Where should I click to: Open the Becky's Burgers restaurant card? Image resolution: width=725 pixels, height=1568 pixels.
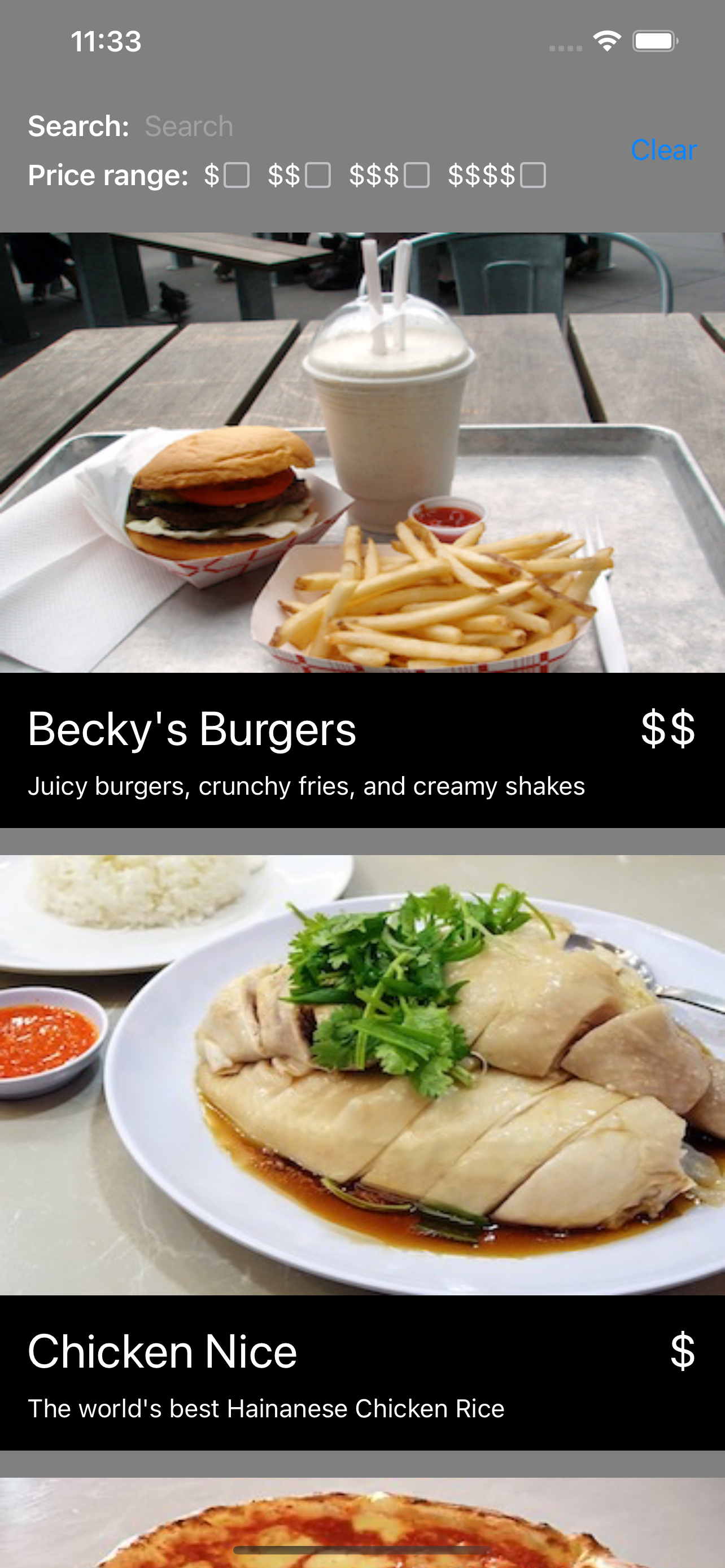[362, 529]
